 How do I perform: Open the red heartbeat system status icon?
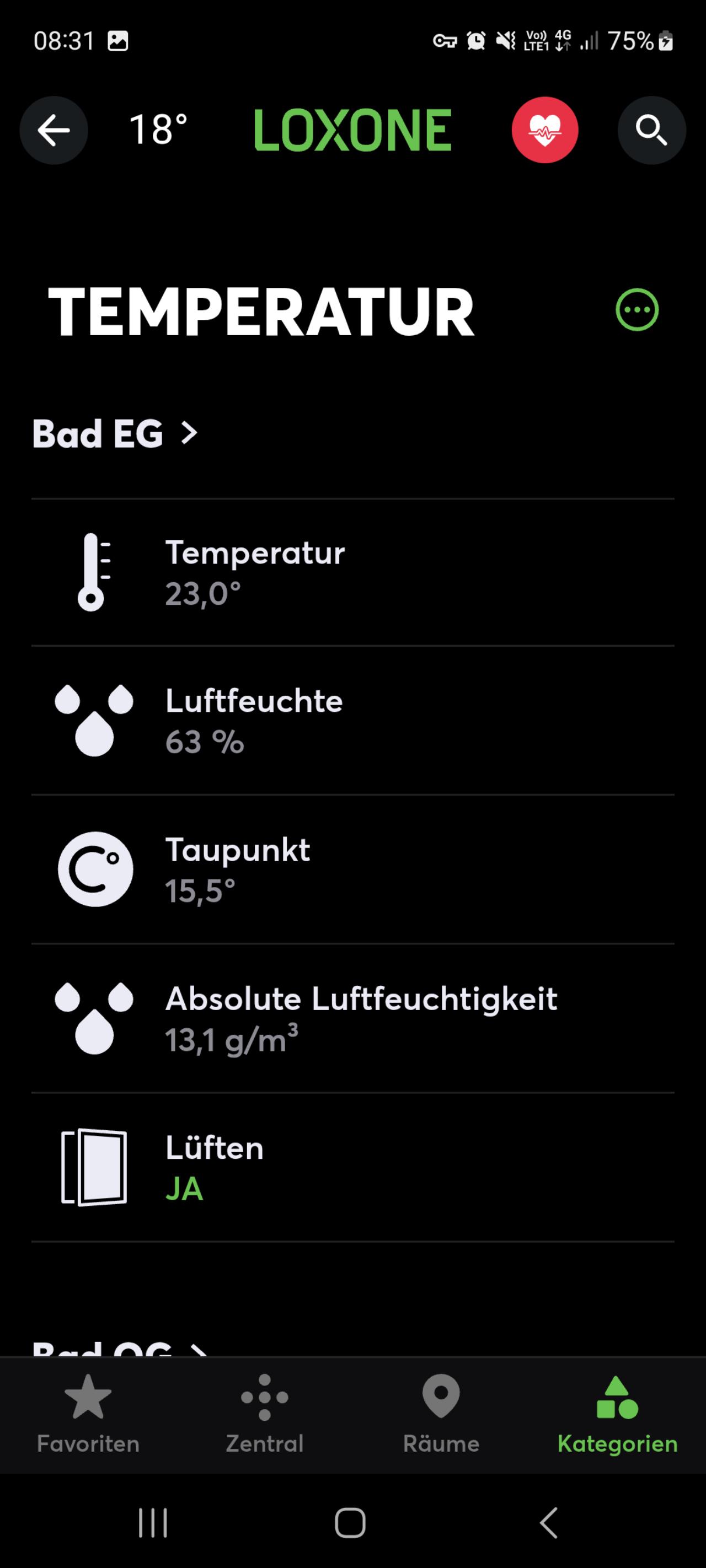point(544,130)
